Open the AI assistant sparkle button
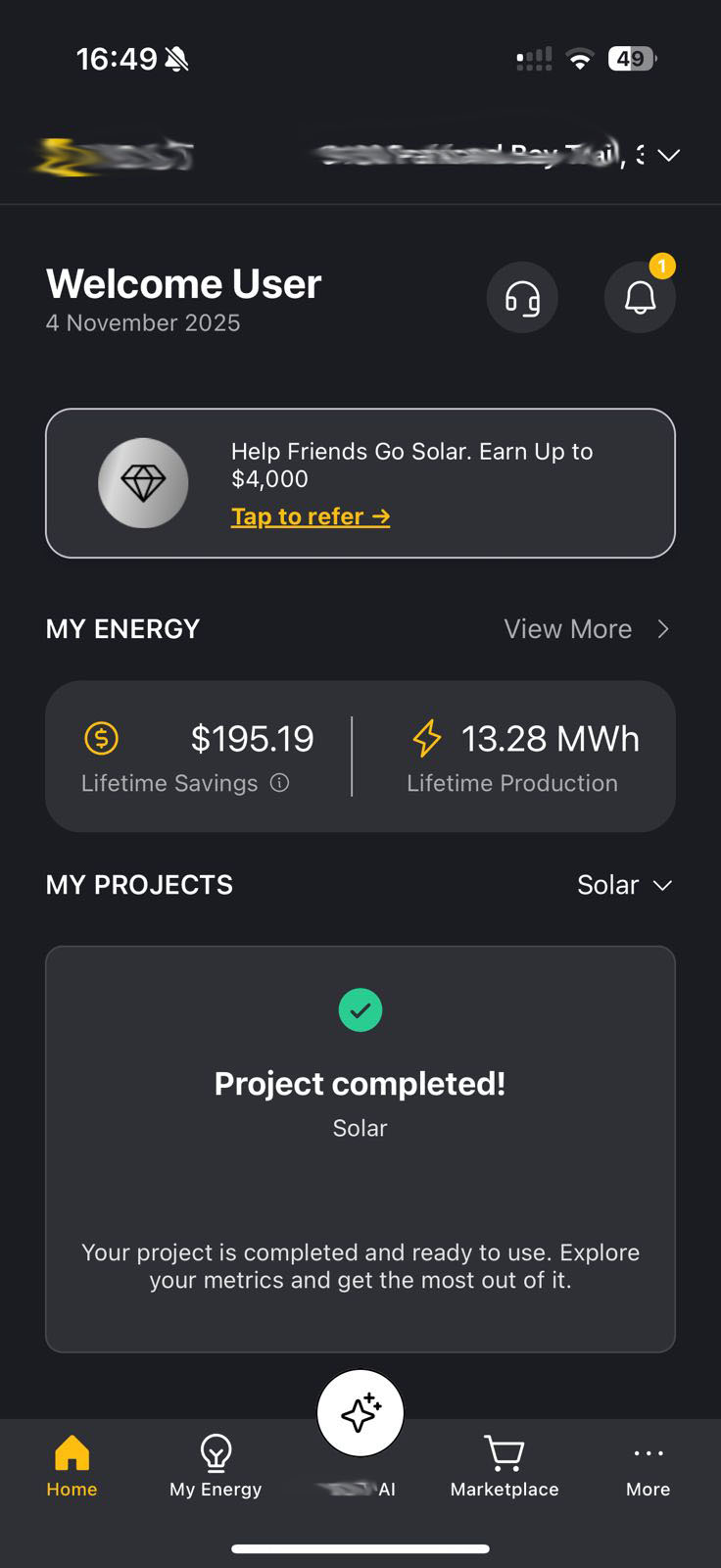 360,1412
